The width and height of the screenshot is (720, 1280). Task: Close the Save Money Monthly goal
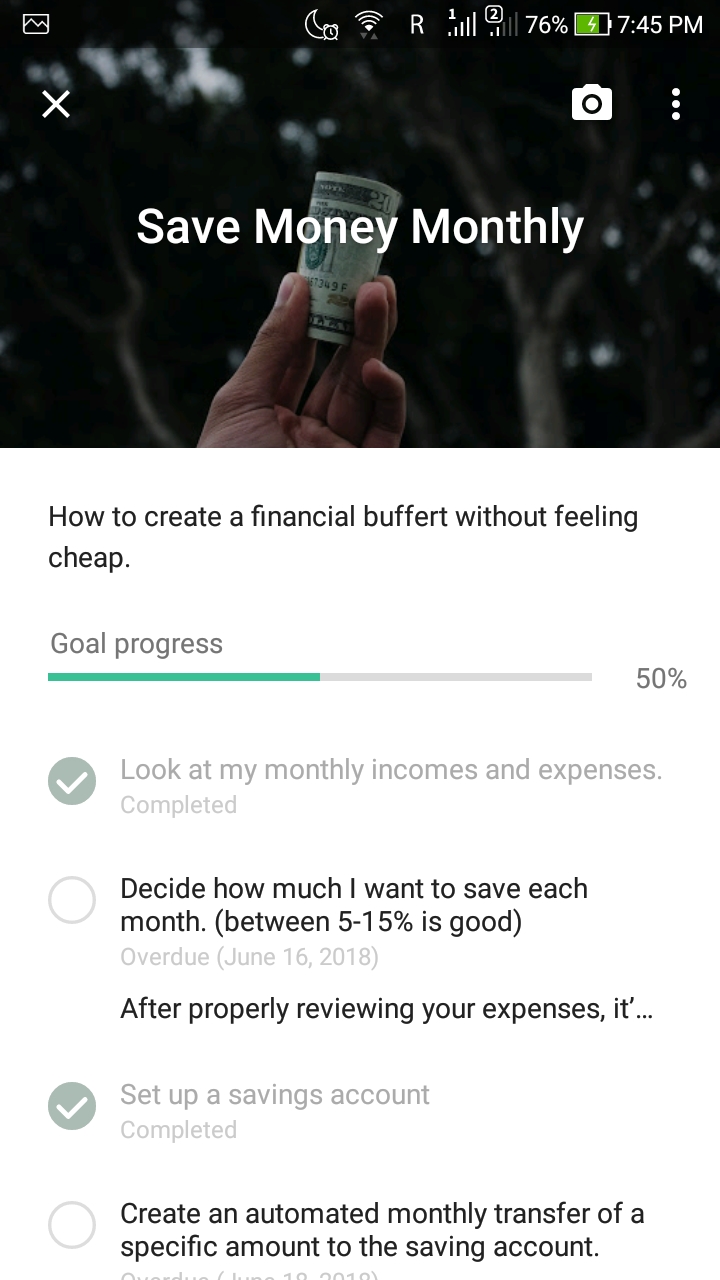tap(56, 103)
